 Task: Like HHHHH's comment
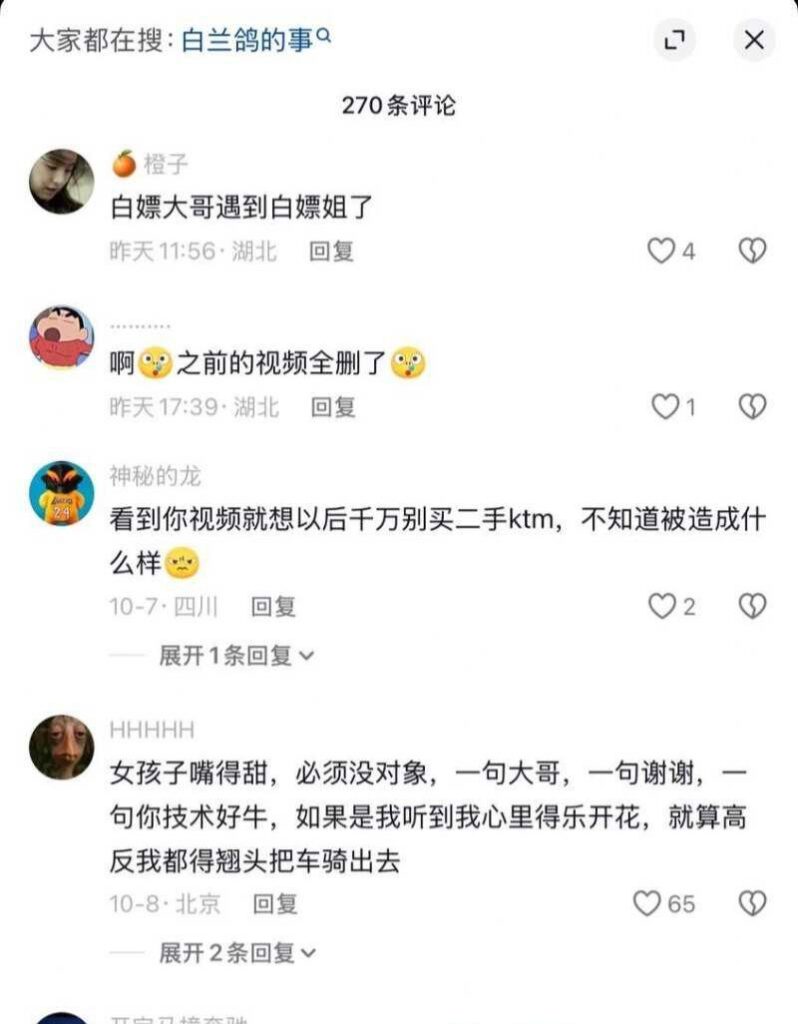(648, 904)
